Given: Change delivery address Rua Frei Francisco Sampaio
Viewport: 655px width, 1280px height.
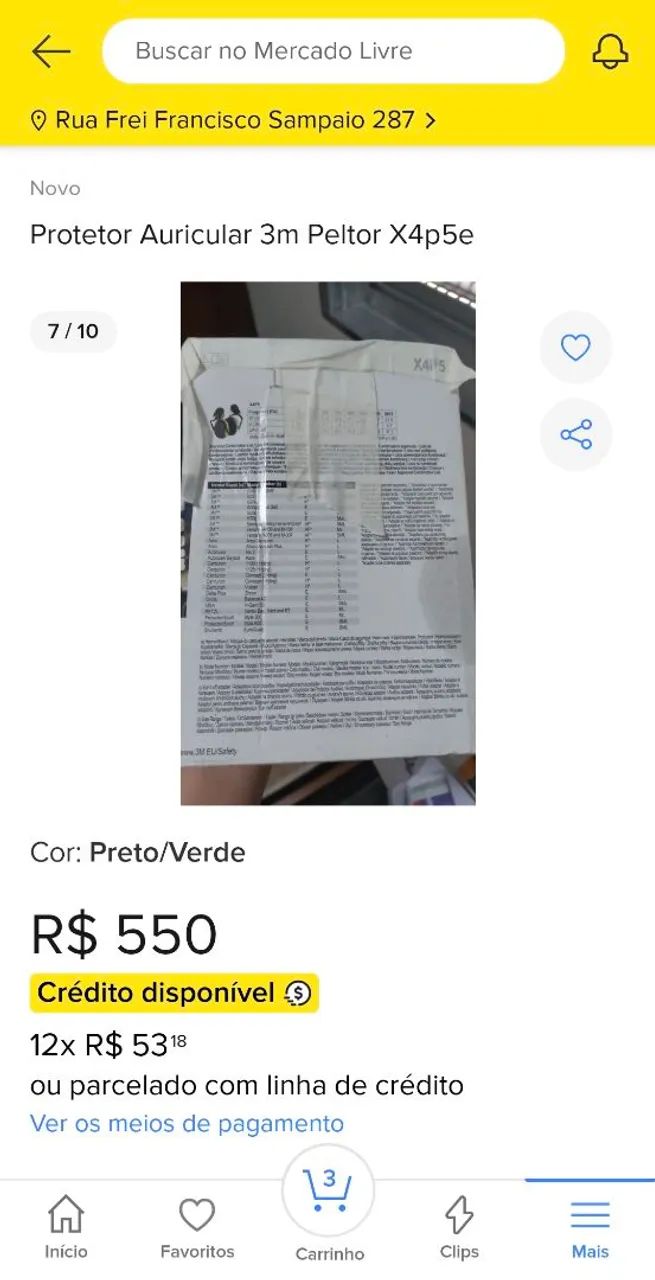Looking at the screenshot, I should tap(235, 121).
